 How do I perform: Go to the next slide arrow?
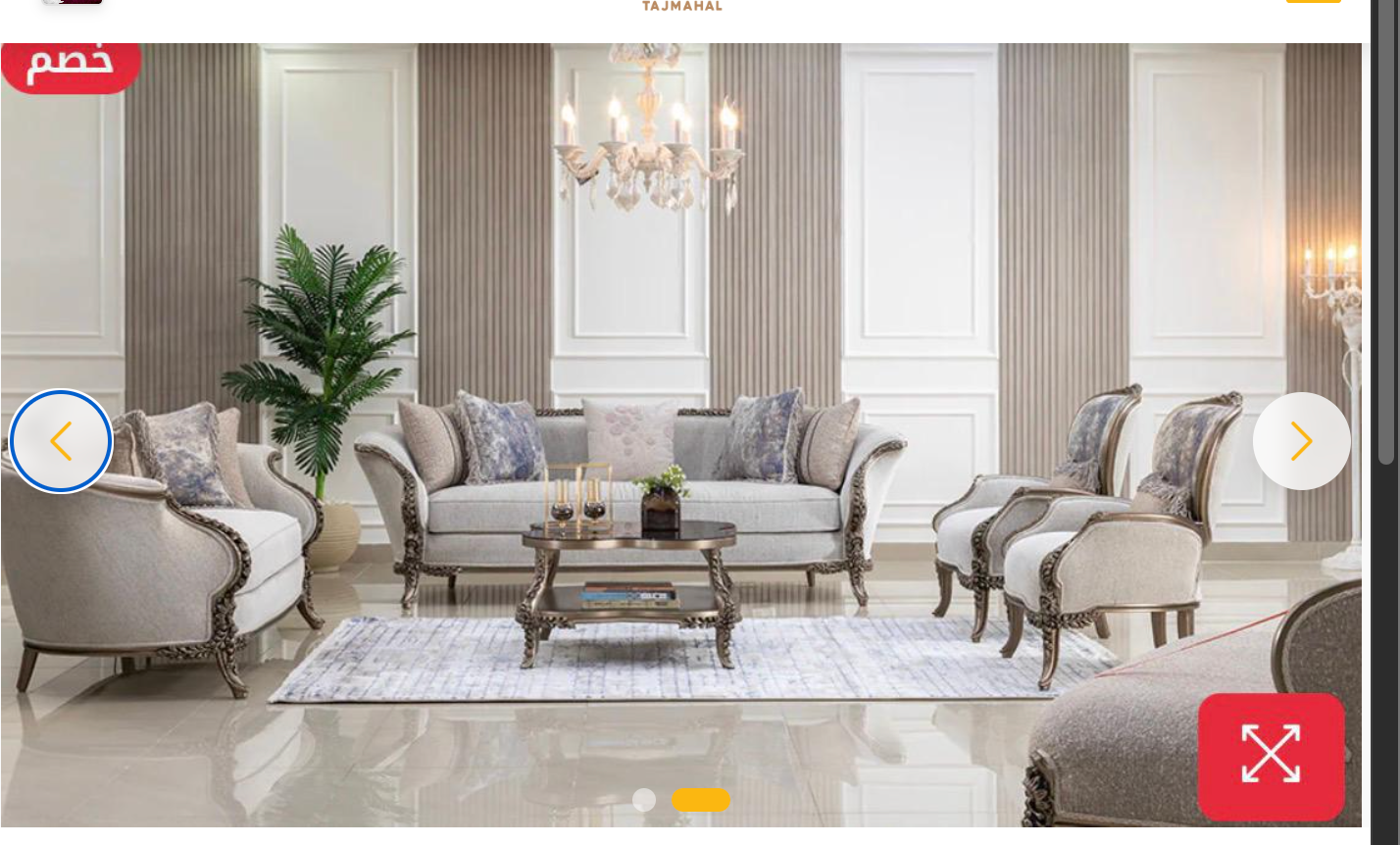[1301, 441]
